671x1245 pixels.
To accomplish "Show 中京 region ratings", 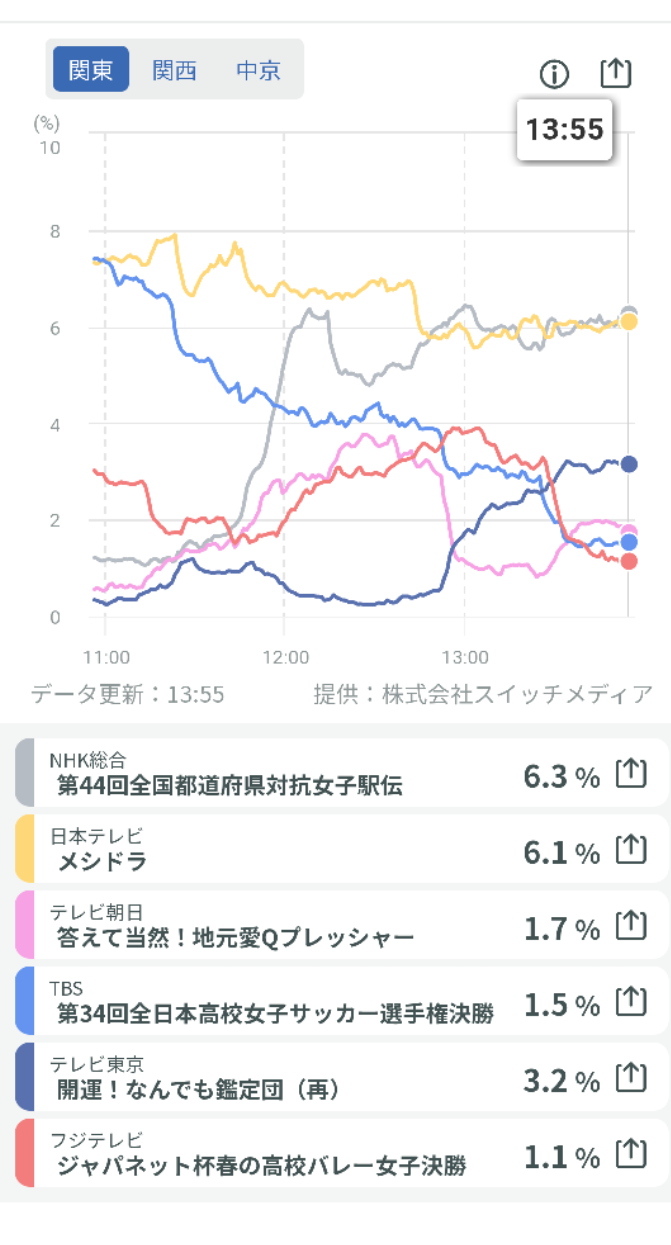I will pyautogui.click(x=258, y=70).
